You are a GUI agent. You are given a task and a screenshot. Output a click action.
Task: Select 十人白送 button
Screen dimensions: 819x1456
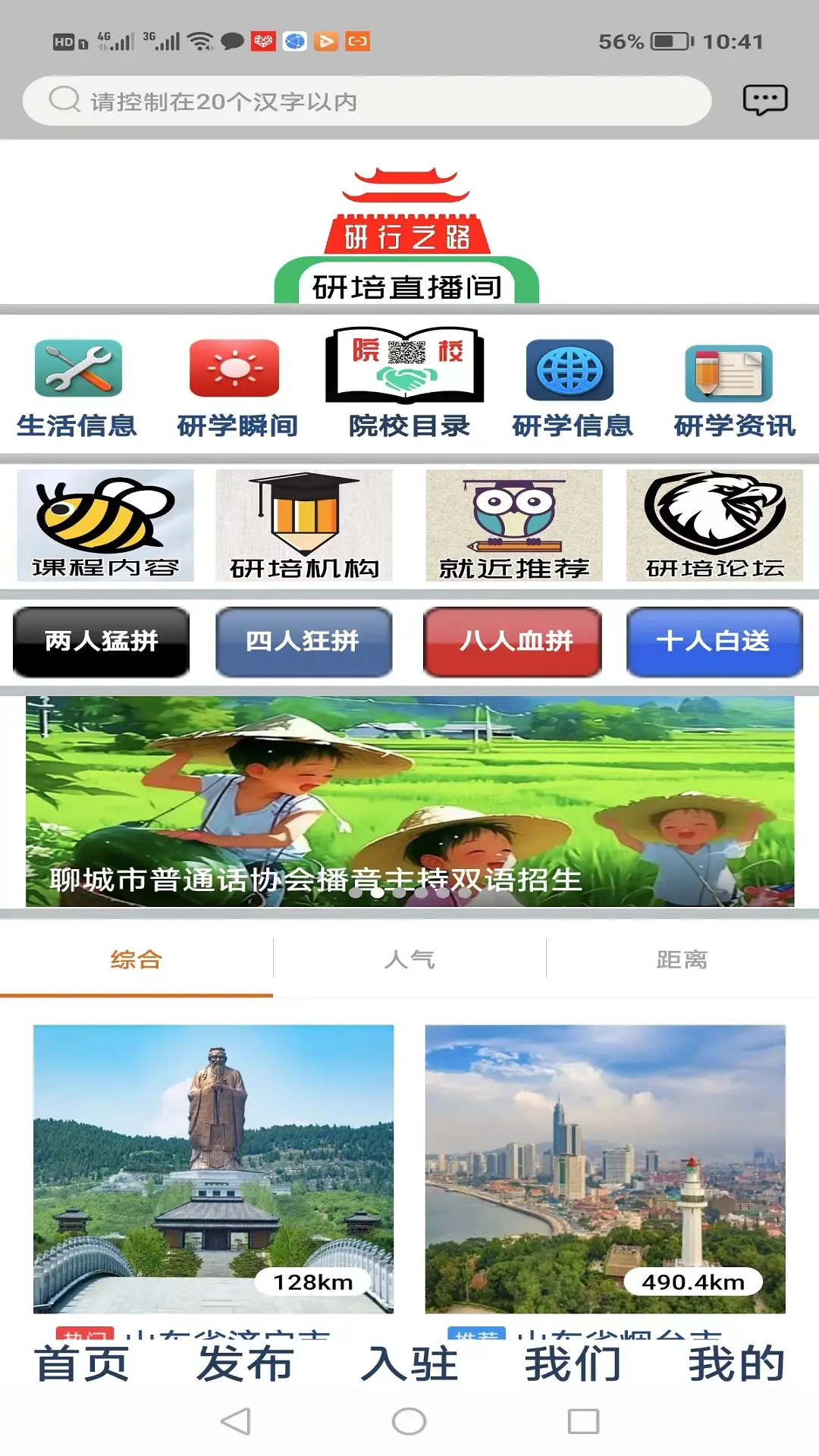coord(714,642)
